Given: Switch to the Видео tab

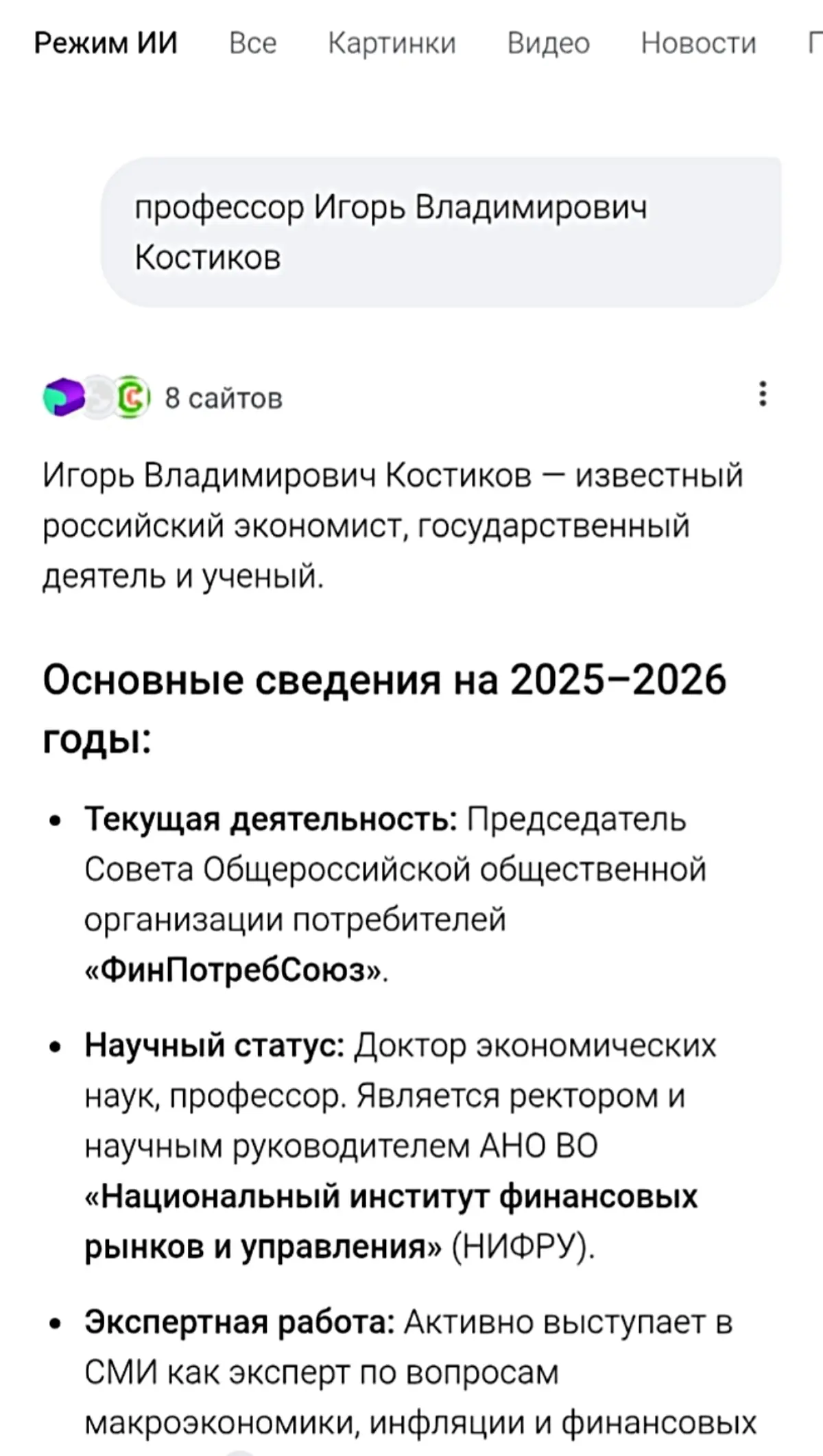Looking at the screenshot, I should (x=547, y=43).
